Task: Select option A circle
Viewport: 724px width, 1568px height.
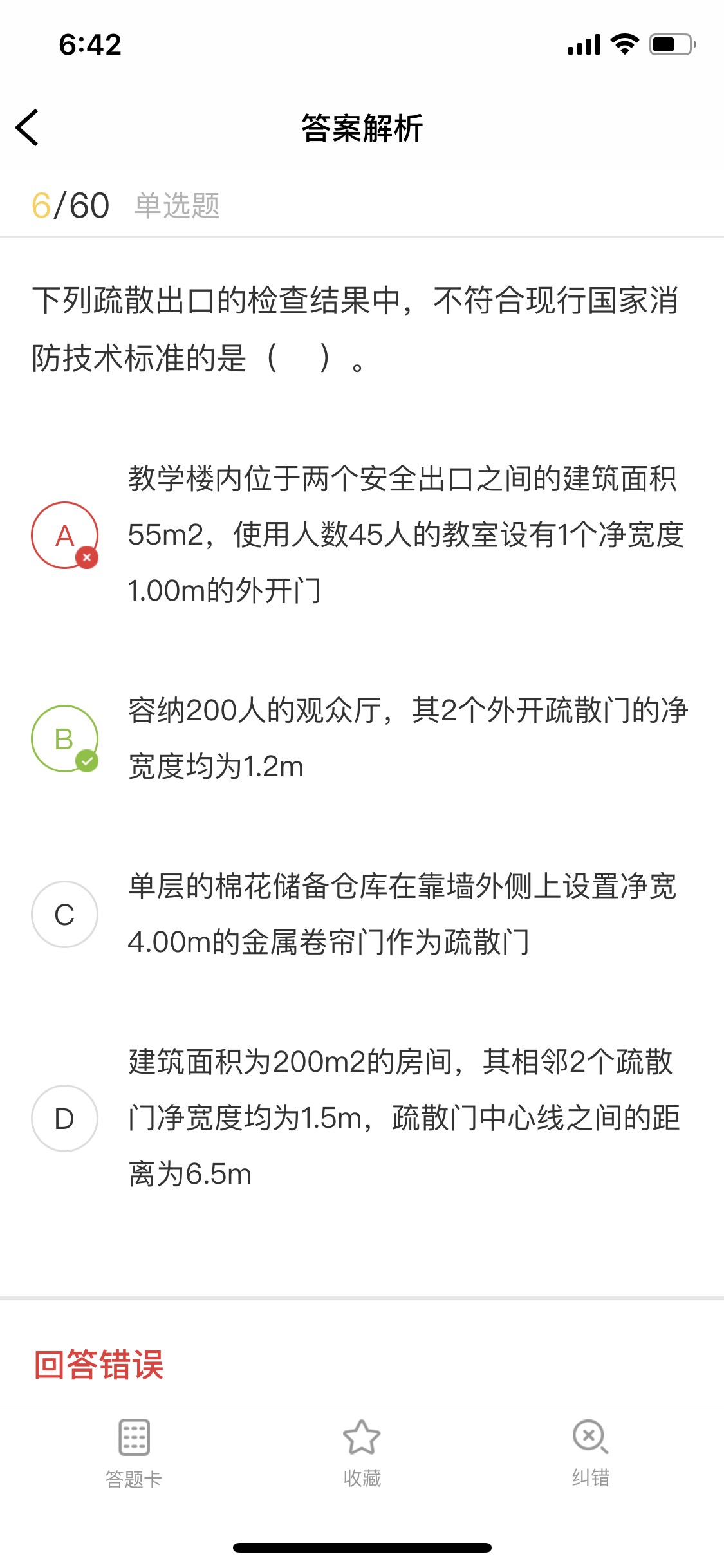Action: (64, 535)
